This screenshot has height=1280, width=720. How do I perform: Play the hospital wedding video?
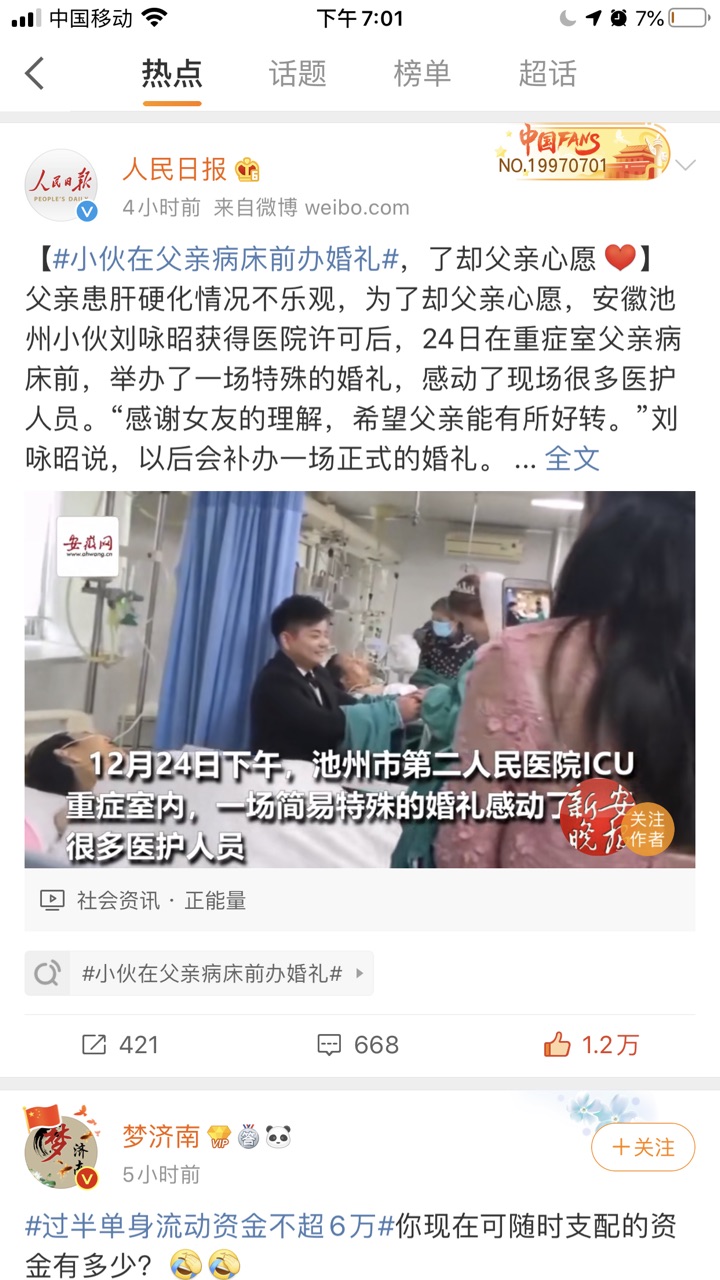(x=359, y=679)
